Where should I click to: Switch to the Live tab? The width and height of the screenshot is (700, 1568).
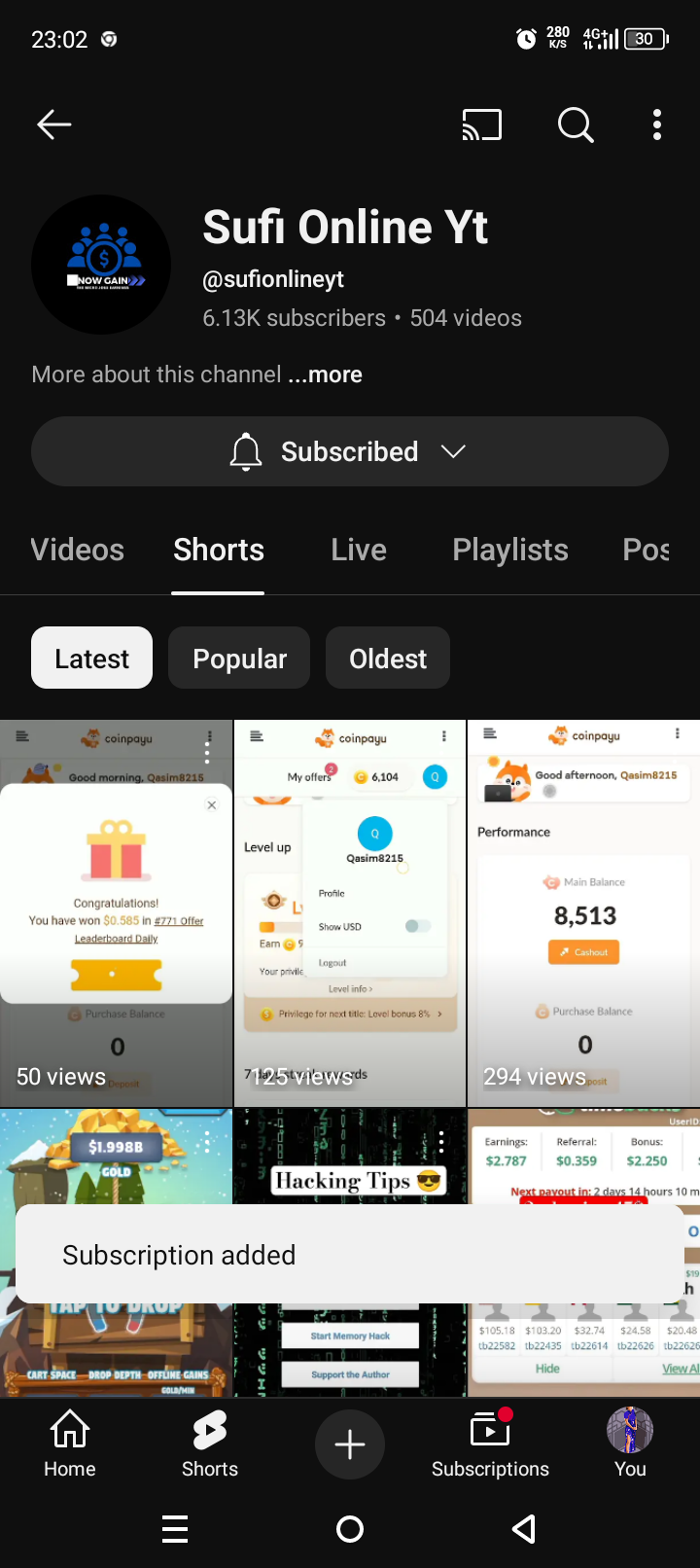(359, 550)
